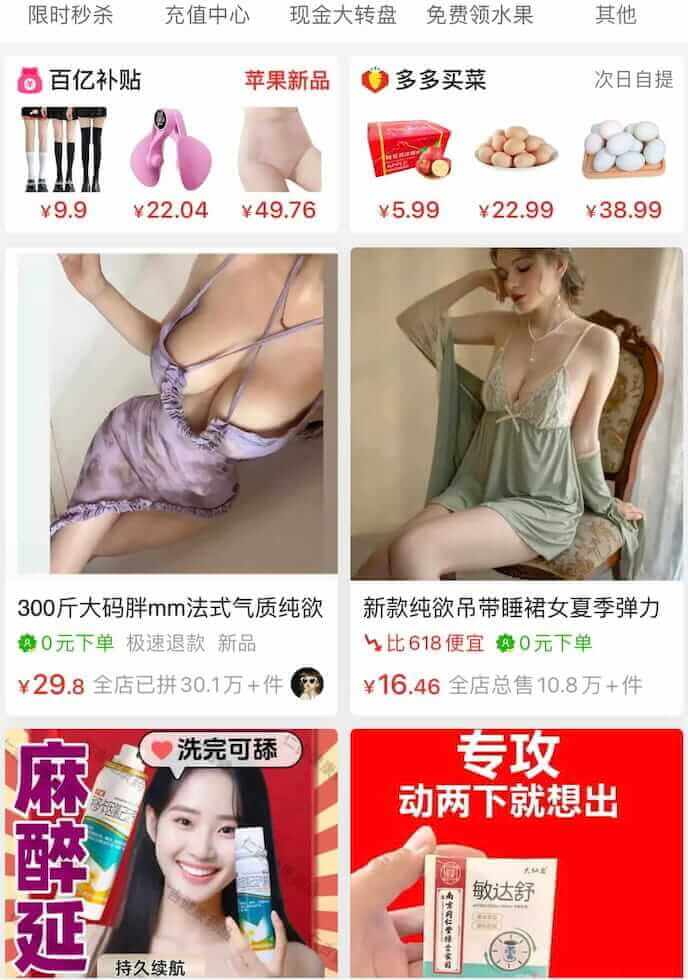View the ¥5.99 apple box

pos(409,160)
